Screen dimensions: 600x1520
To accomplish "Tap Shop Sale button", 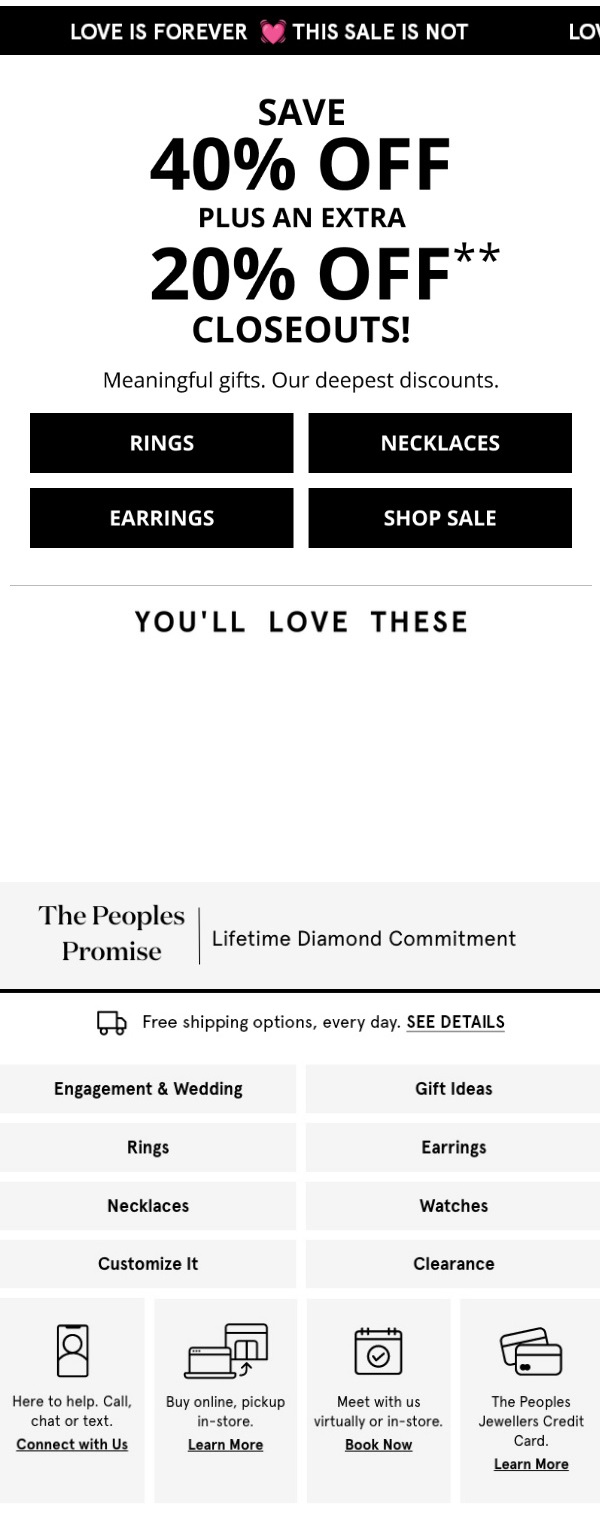I will click(x=440, y=518).
